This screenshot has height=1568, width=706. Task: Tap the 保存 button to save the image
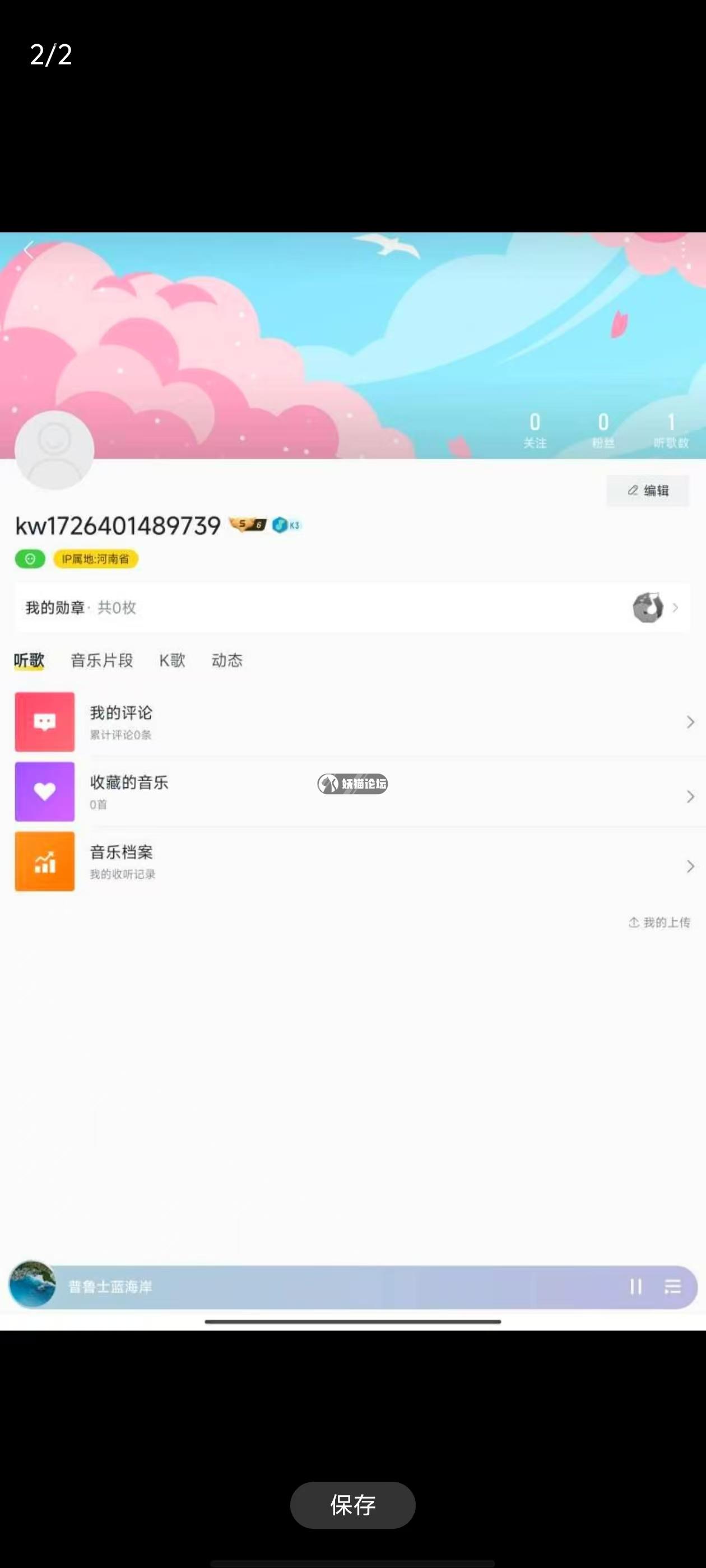pos(352,1505)
